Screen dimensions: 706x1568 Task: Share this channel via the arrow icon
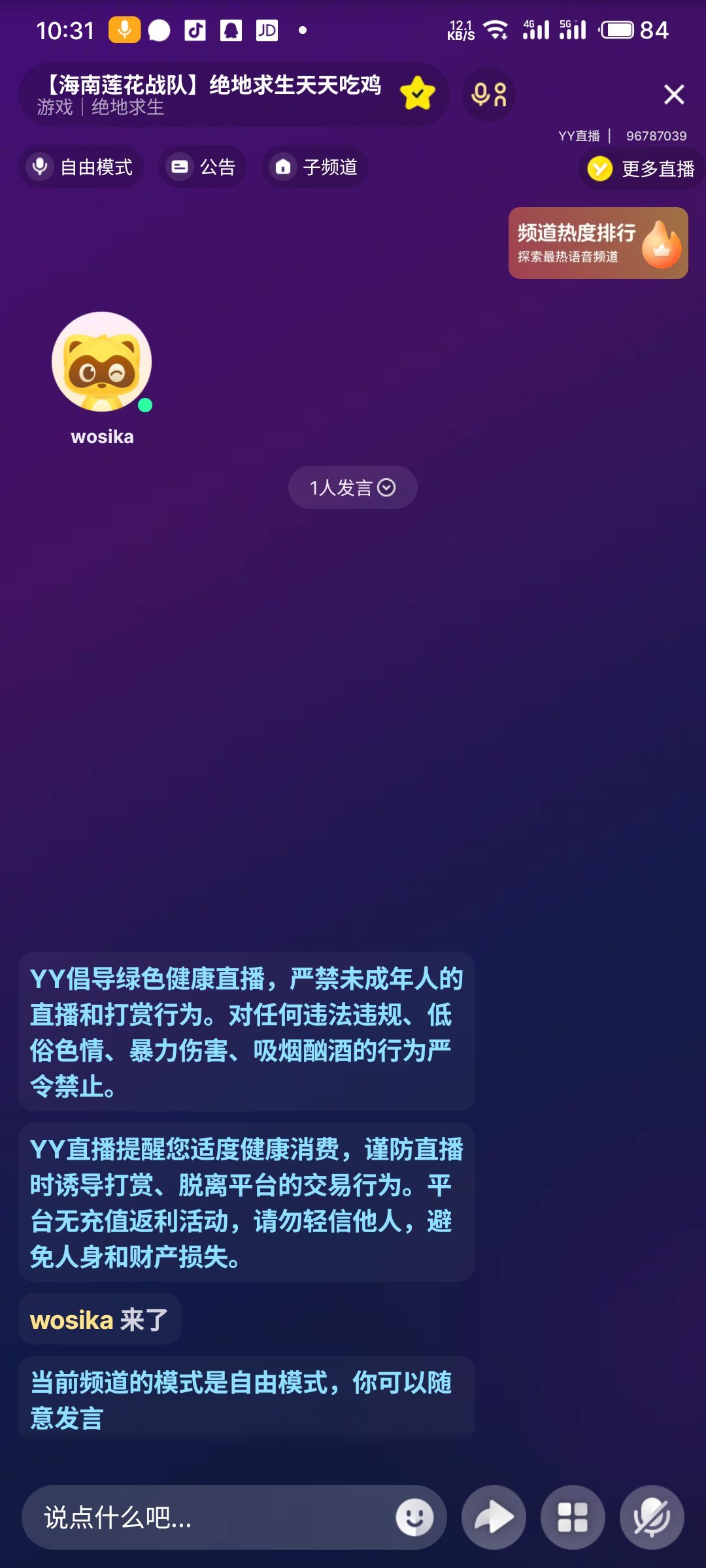[x=494, y=1517]
